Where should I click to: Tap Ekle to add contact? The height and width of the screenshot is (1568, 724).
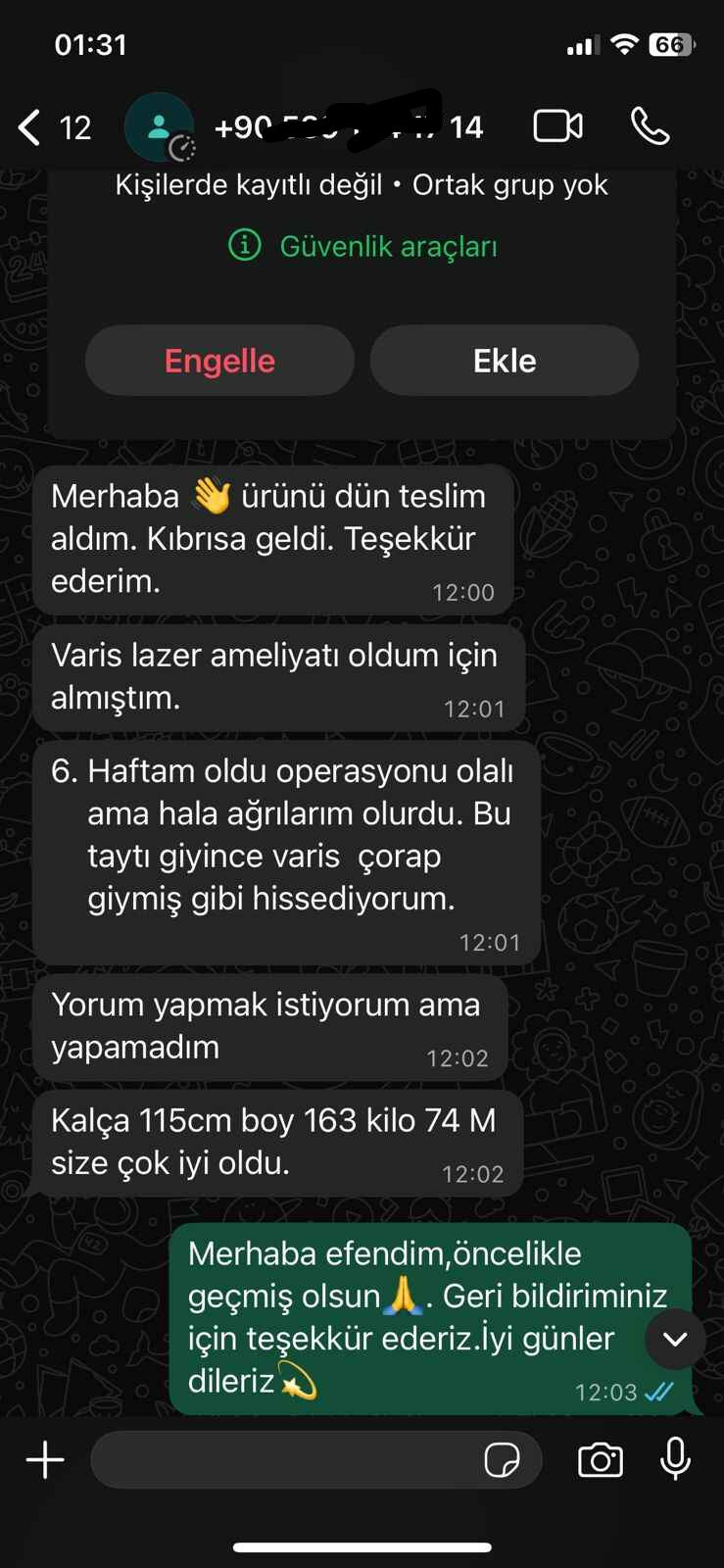tap(505, 361)
